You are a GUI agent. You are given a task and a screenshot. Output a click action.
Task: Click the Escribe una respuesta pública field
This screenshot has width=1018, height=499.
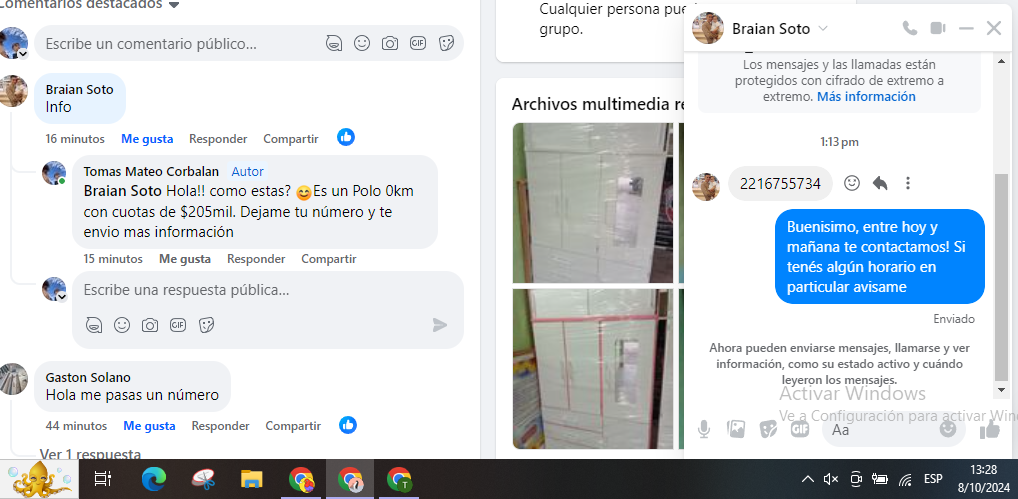pos(250,290)
